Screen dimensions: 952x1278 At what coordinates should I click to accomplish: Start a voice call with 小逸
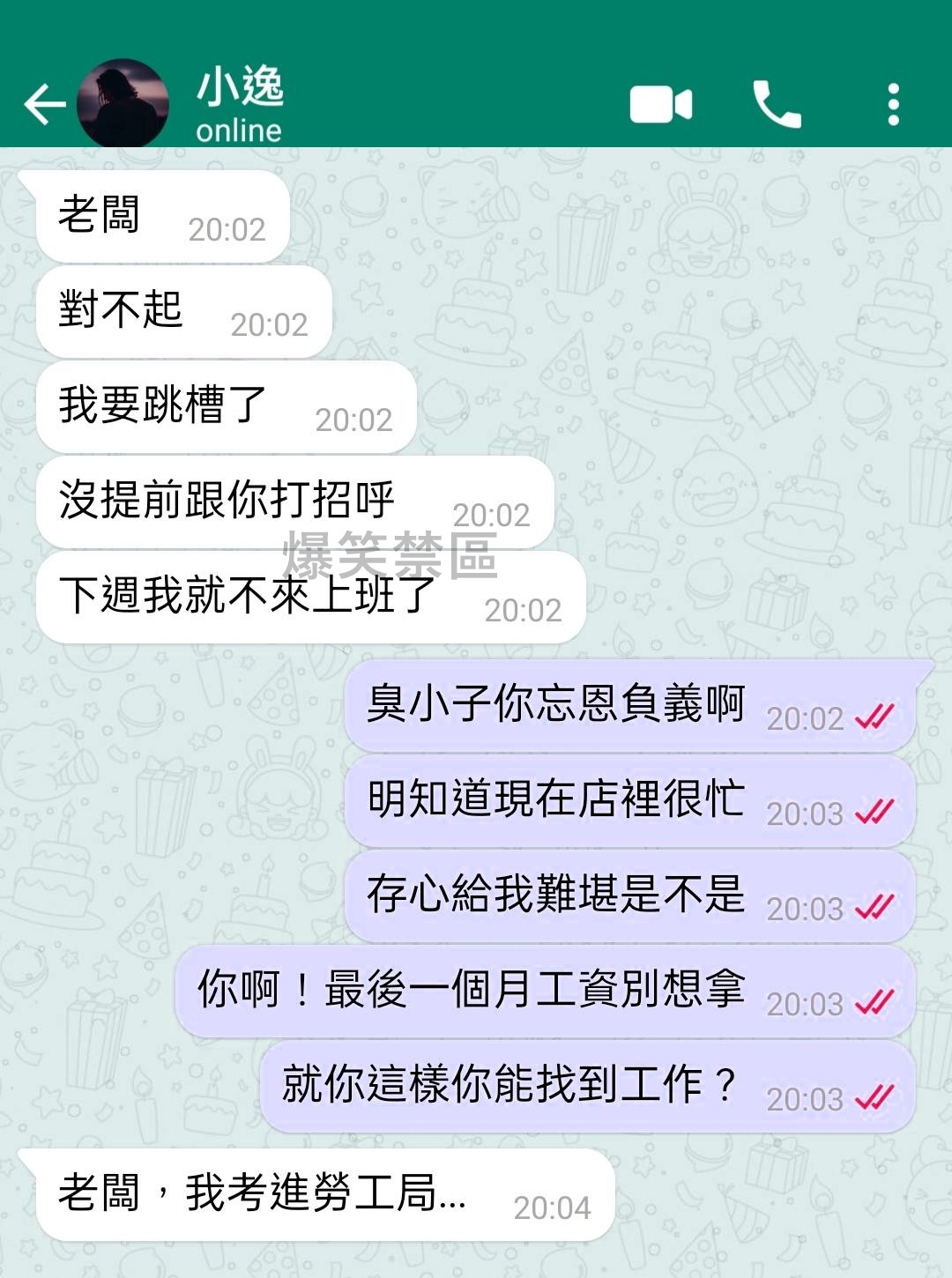coord(777,105)
